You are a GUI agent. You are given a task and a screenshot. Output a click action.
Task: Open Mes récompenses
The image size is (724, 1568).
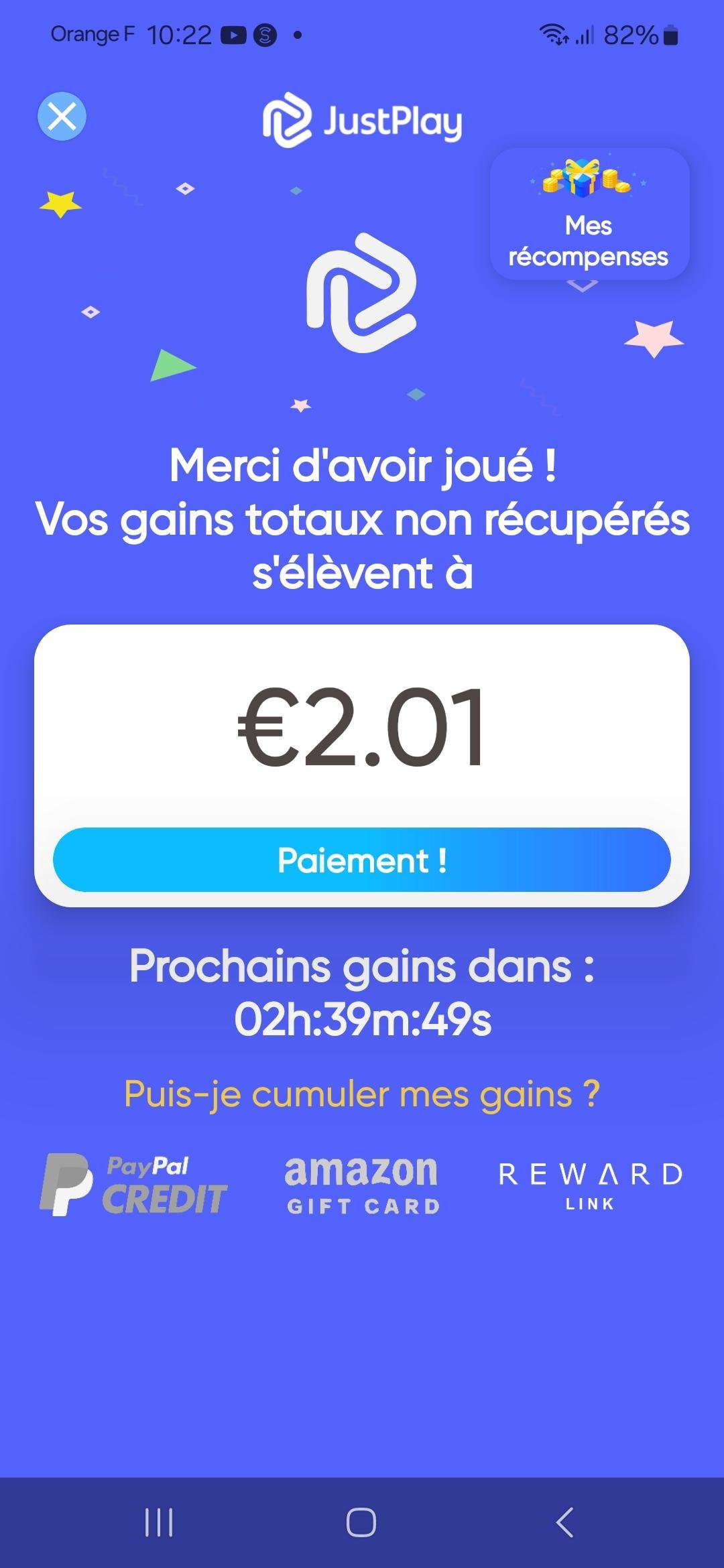pyautogui.click(x=589, y=214)
